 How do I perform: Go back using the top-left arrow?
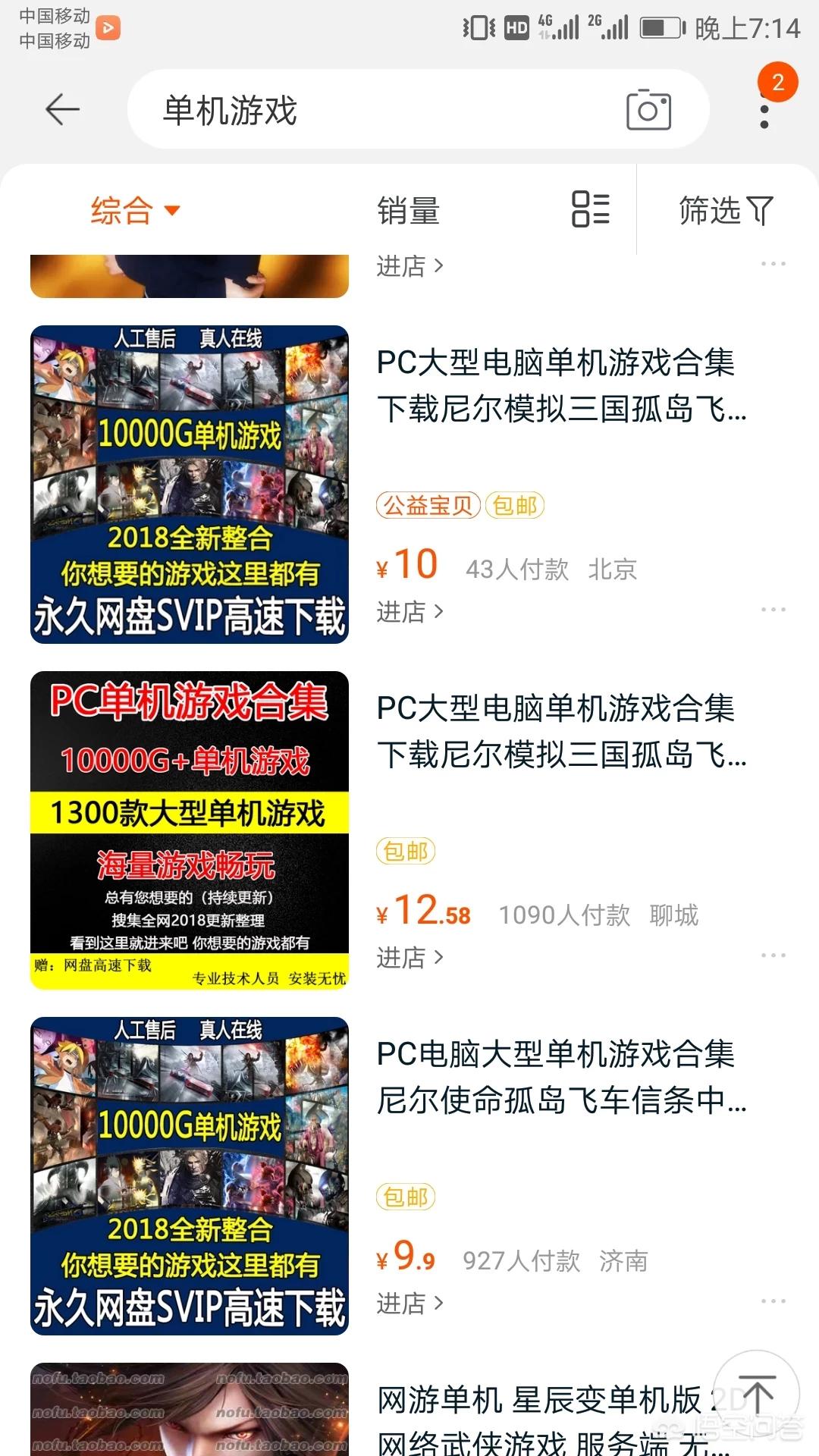coord(62,110)
